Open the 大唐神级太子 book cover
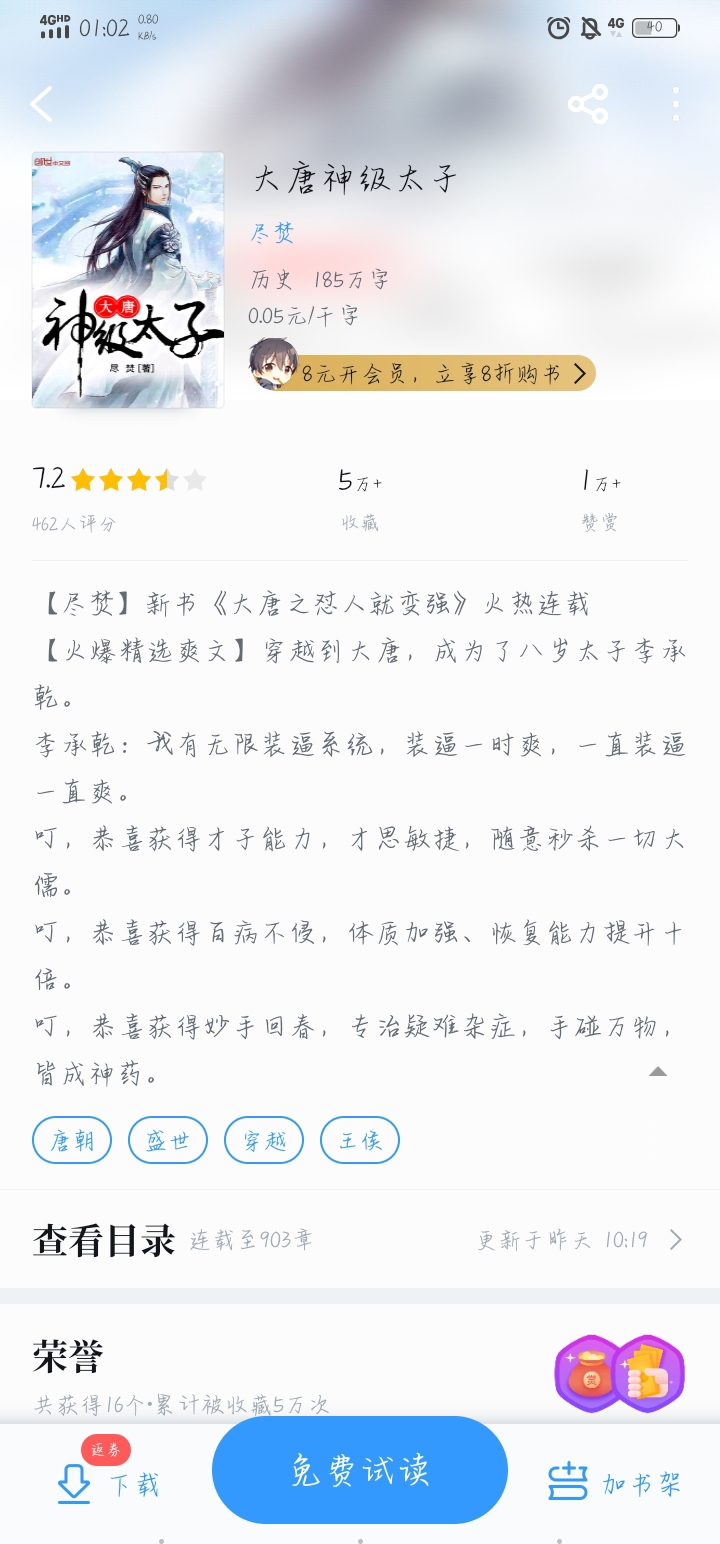Image resolution: width=720 pixels, height=1544 pixels. coord(128,280)
